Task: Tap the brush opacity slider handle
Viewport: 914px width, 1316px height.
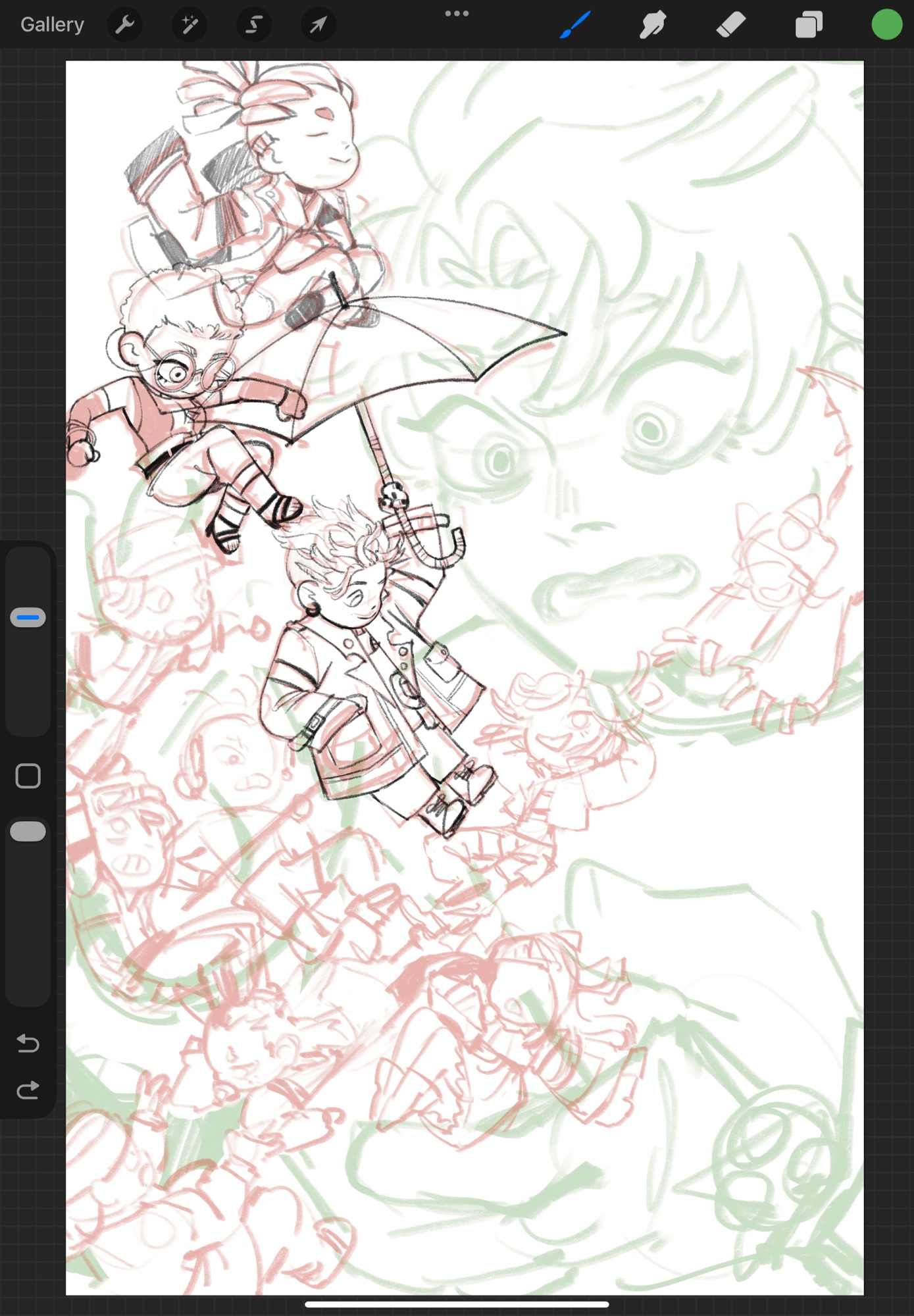Action: coord(28,831)
